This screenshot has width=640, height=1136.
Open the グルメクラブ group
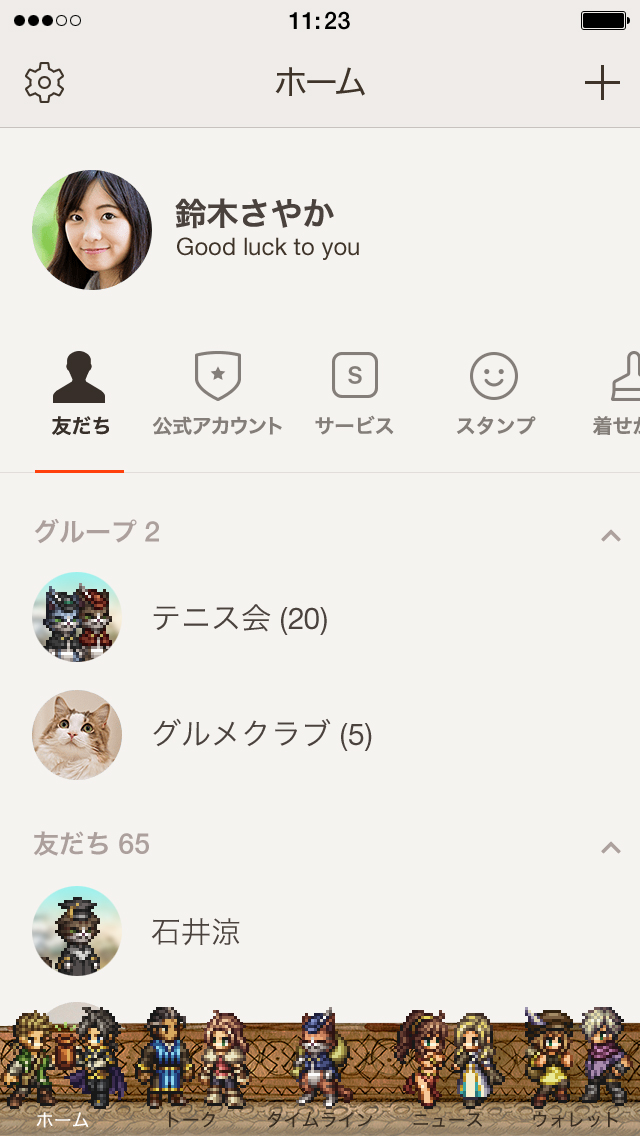pyautogui.click(x=260, y=736)
